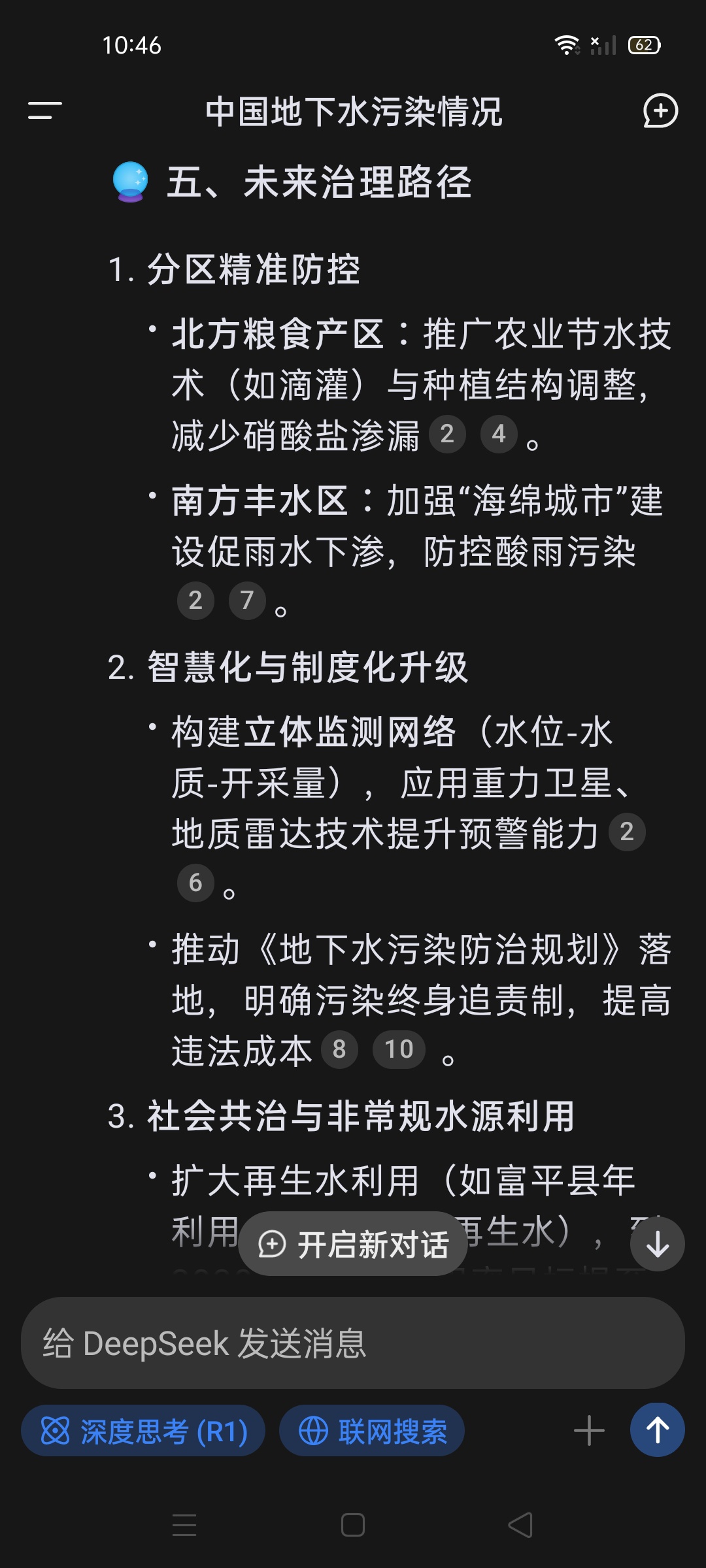Open the sidebar menu icon
Screen dimensions: 706x1568
click(x=44, y=111)
